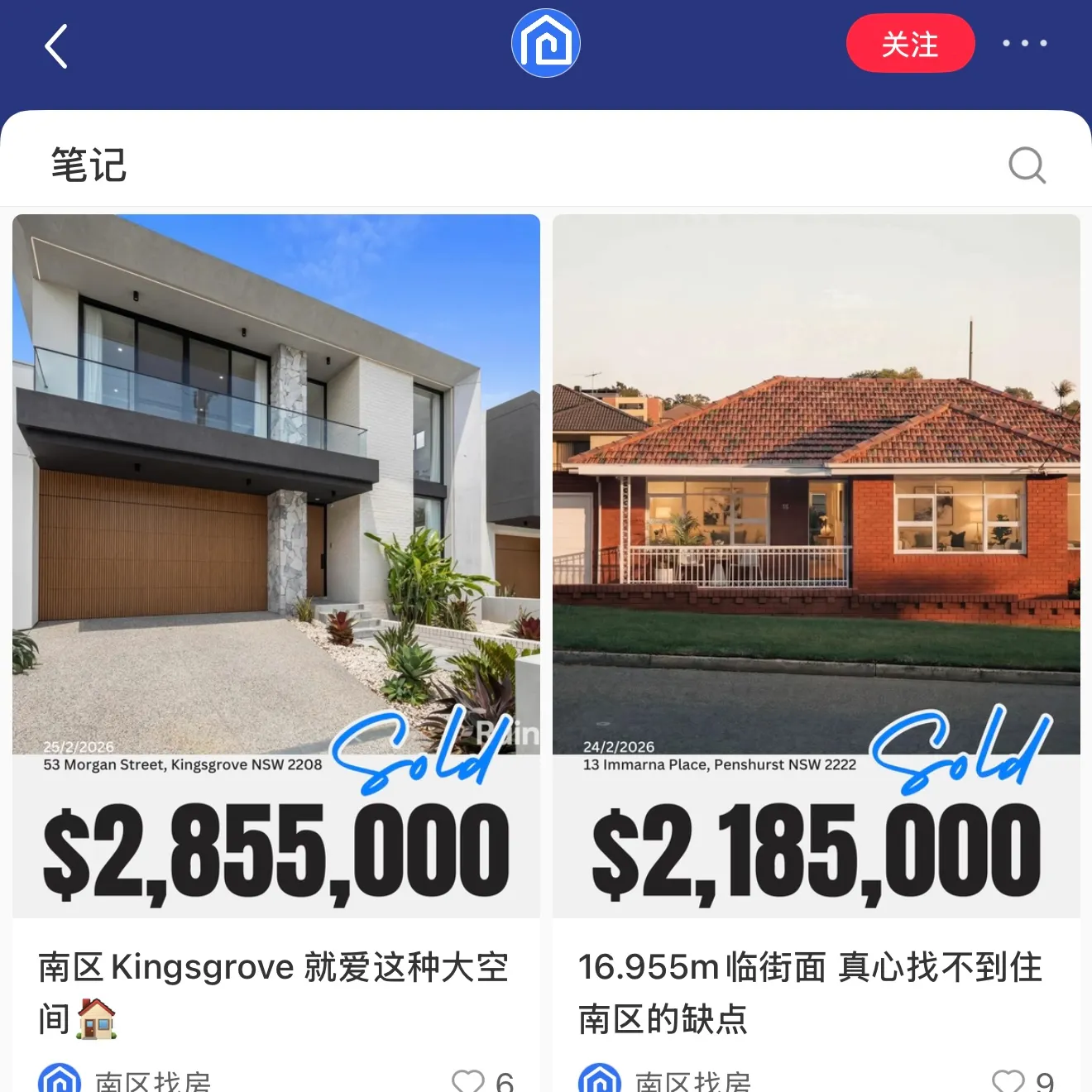Viewport: 1092px width, 1092px height.
Task: Switch to the 笔记 notes tab
Action: click(x=89, y=165)
